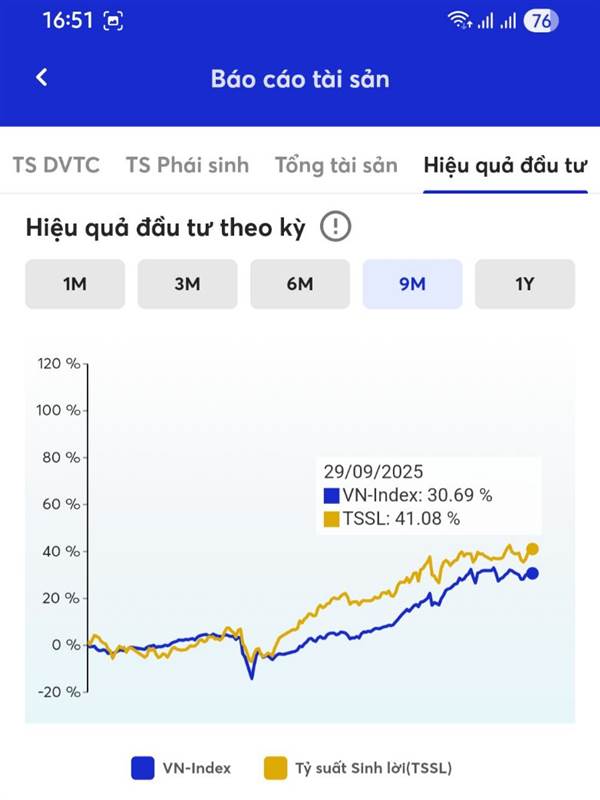Show the 1Y period
Image resolution: width=600 pixels, height=800 pixels.
(524, 284)
